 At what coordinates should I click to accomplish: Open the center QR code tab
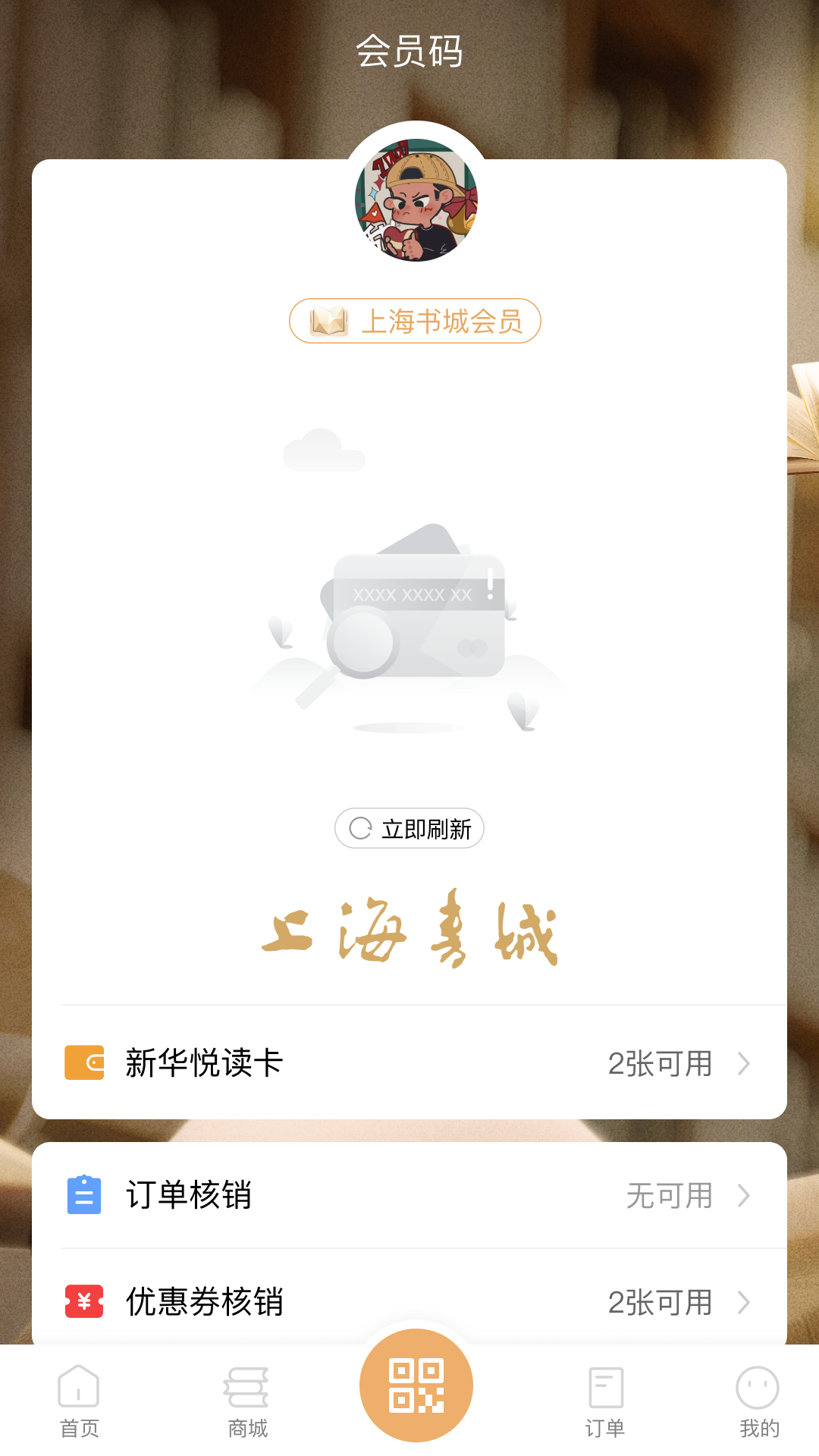point(416,1385)
